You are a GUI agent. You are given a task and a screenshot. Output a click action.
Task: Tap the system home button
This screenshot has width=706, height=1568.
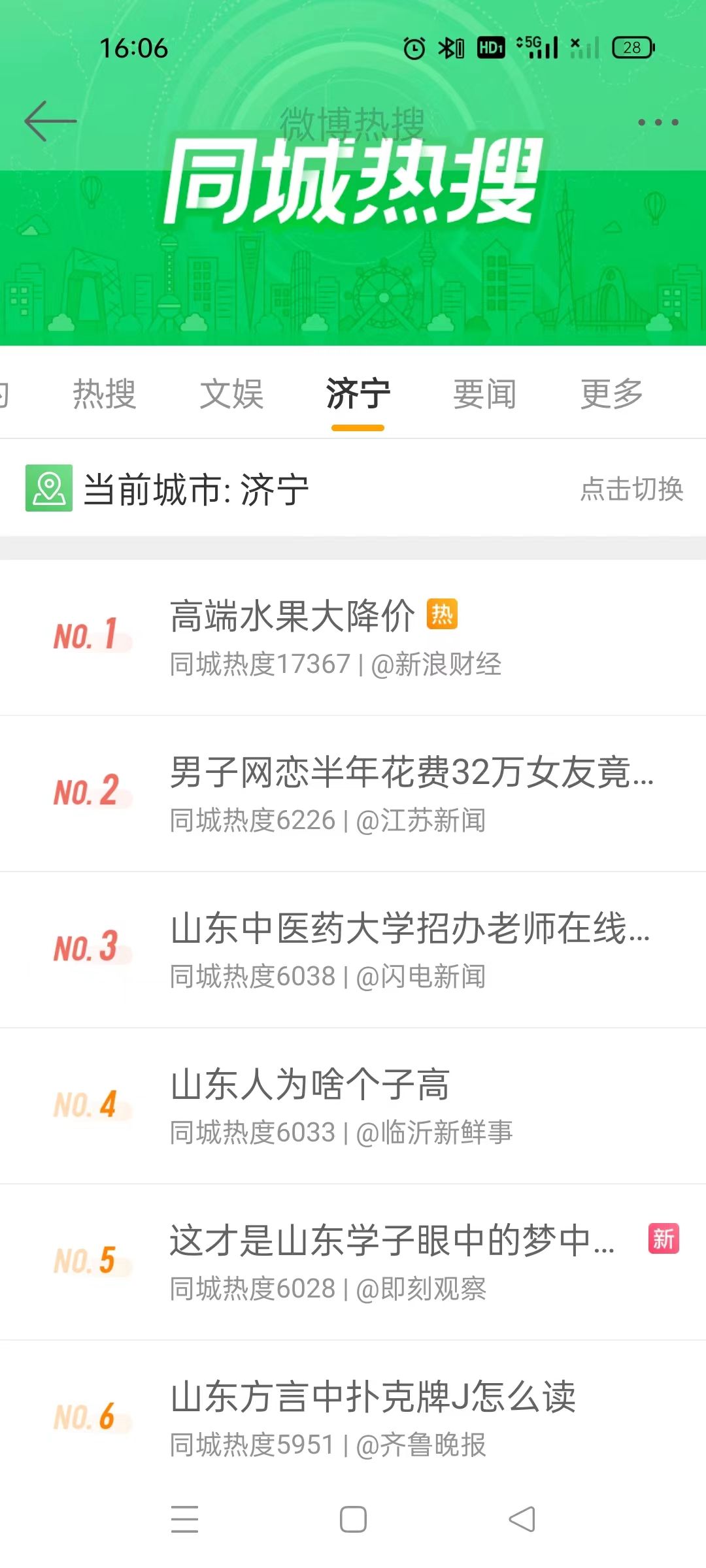[x=353, y=1519]
